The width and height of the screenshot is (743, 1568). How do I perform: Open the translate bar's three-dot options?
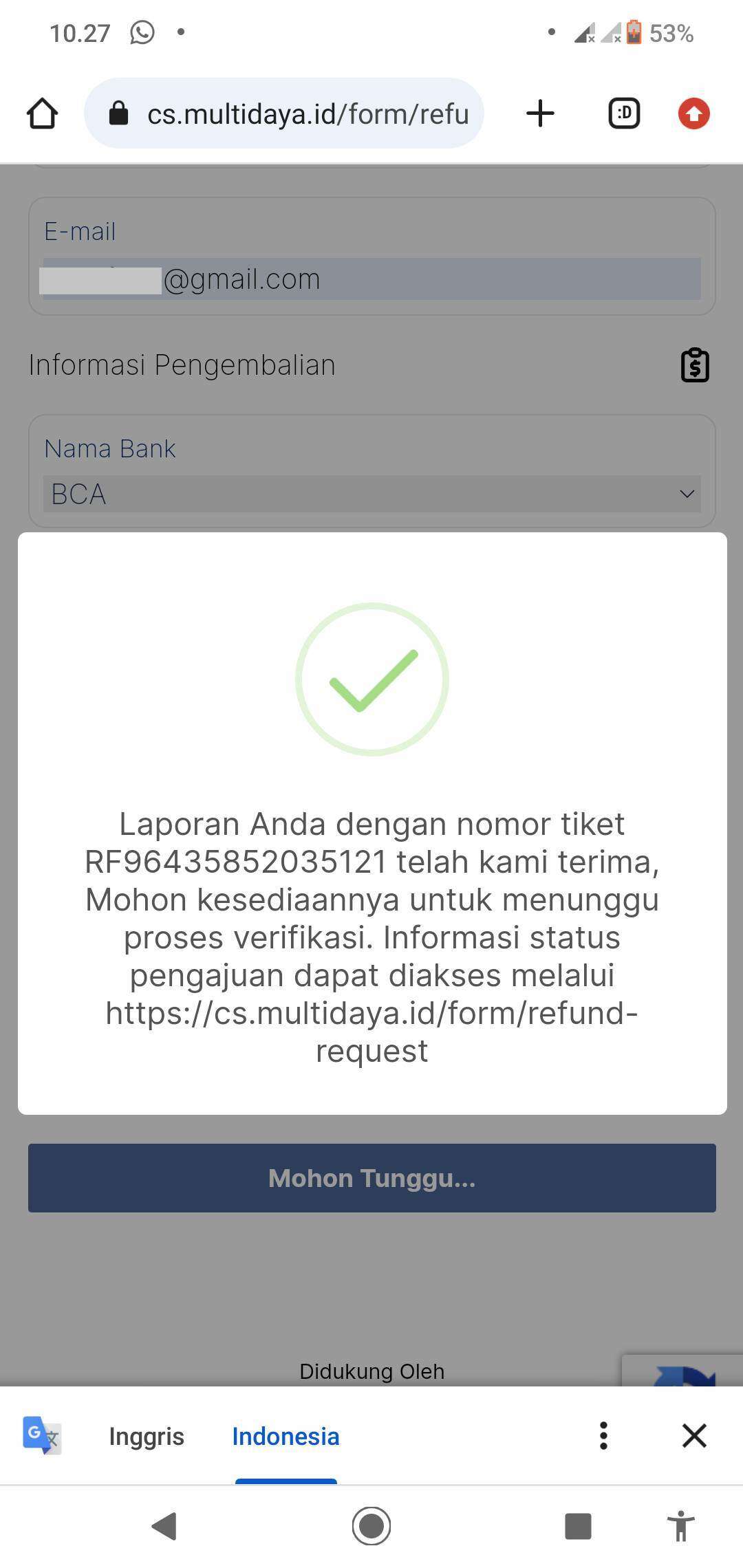pyautogui.click(x=603, y=1436)
